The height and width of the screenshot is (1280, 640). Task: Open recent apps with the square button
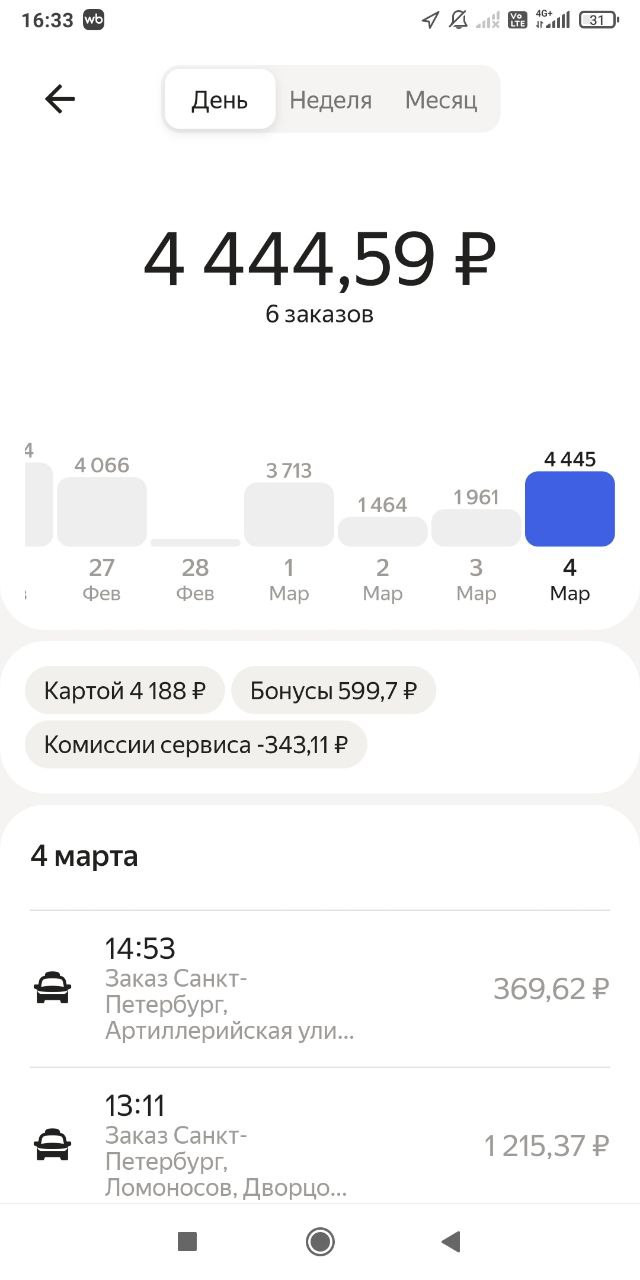[187, 1242]
